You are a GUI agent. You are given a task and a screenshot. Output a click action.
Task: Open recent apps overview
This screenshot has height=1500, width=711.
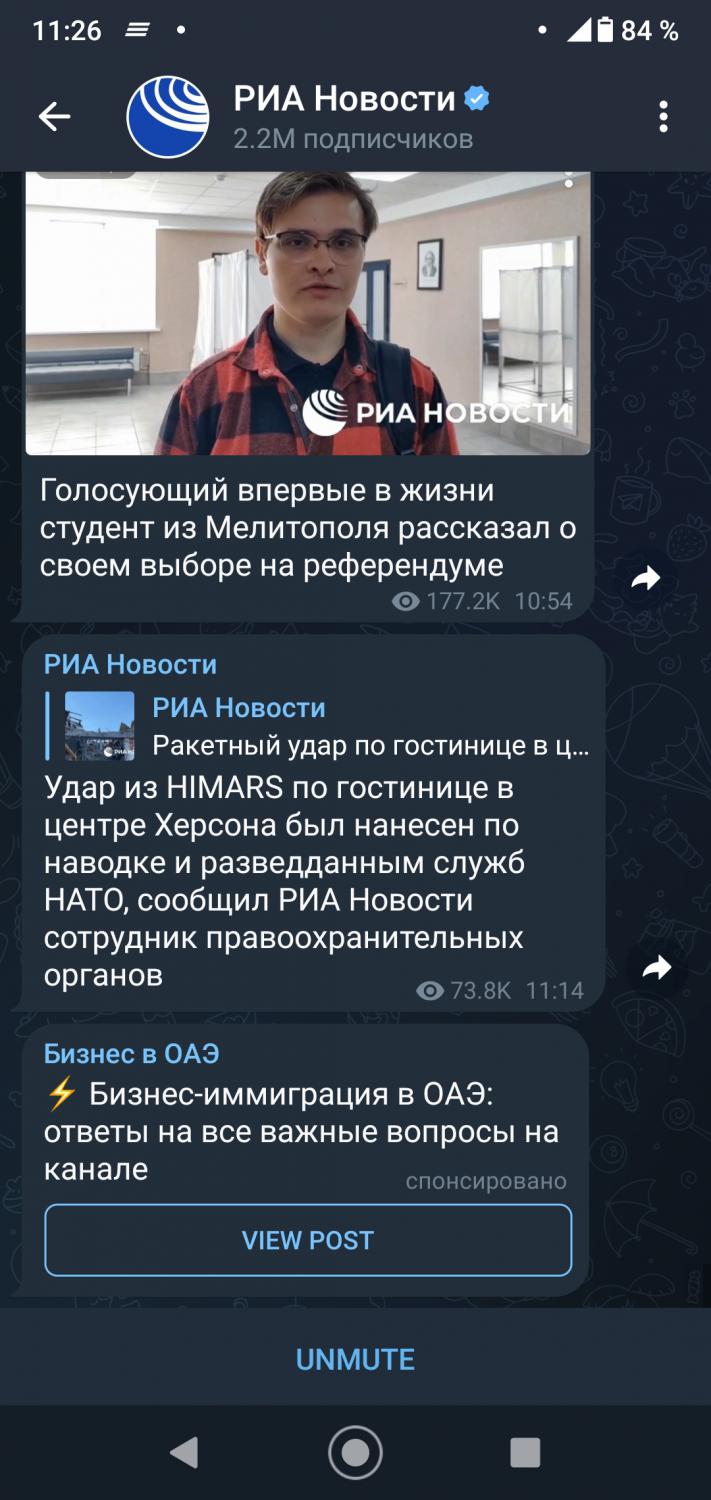pyautogui.click(x=525, y=1452)
